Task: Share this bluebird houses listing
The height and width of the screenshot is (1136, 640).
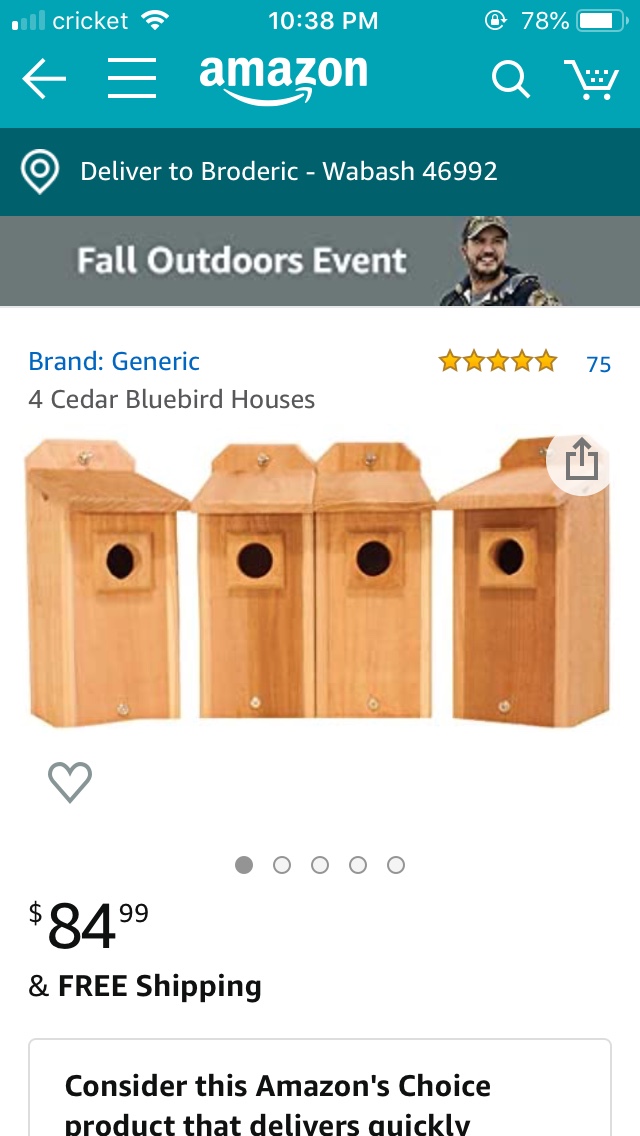Action: (581, 462)
